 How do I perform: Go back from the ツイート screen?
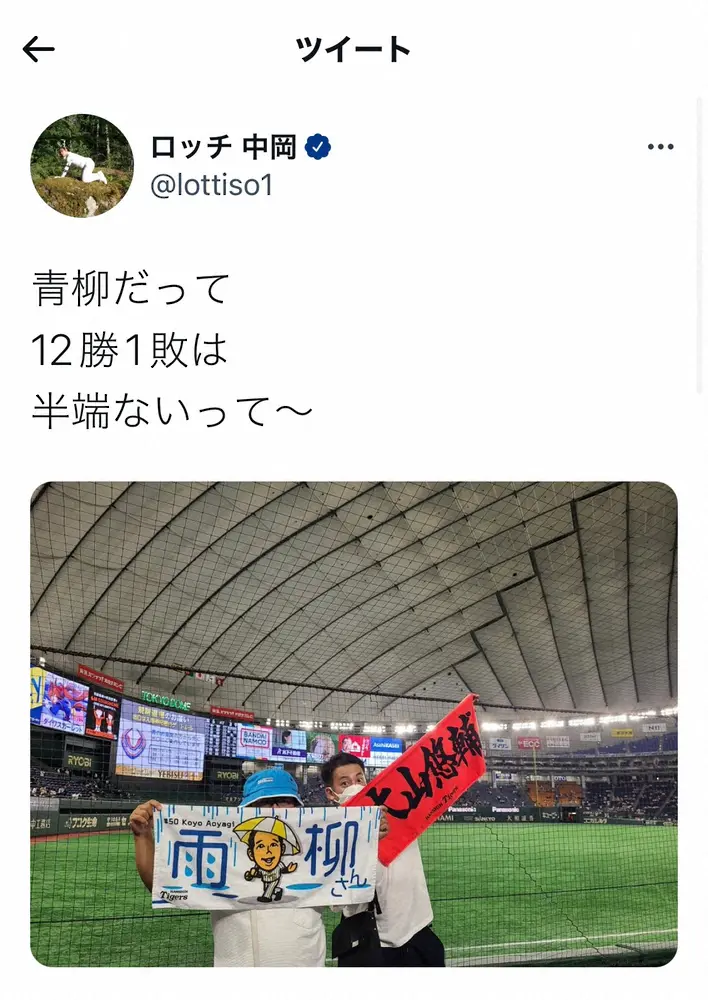point(38,49)
